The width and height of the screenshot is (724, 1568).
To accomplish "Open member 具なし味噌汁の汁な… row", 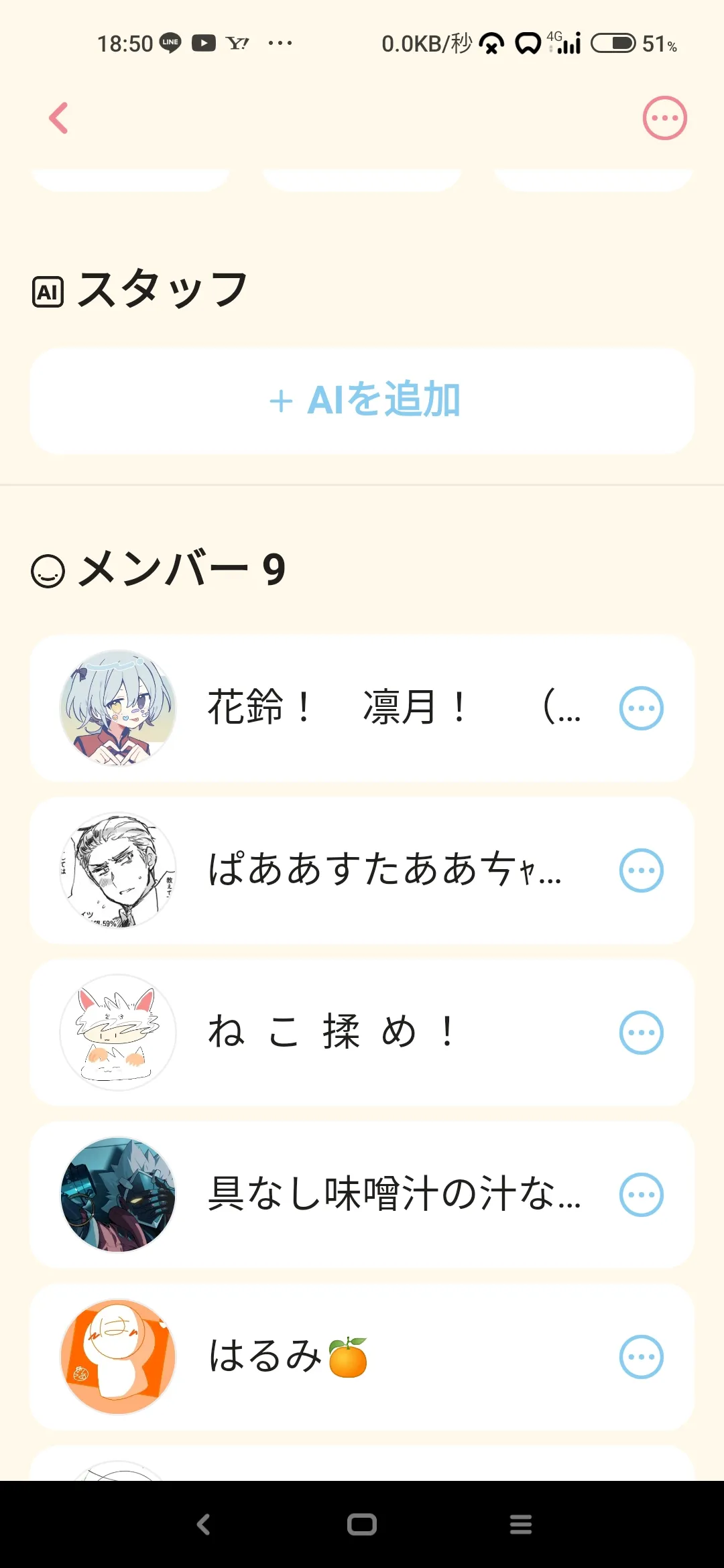I will coord(362,1194).
